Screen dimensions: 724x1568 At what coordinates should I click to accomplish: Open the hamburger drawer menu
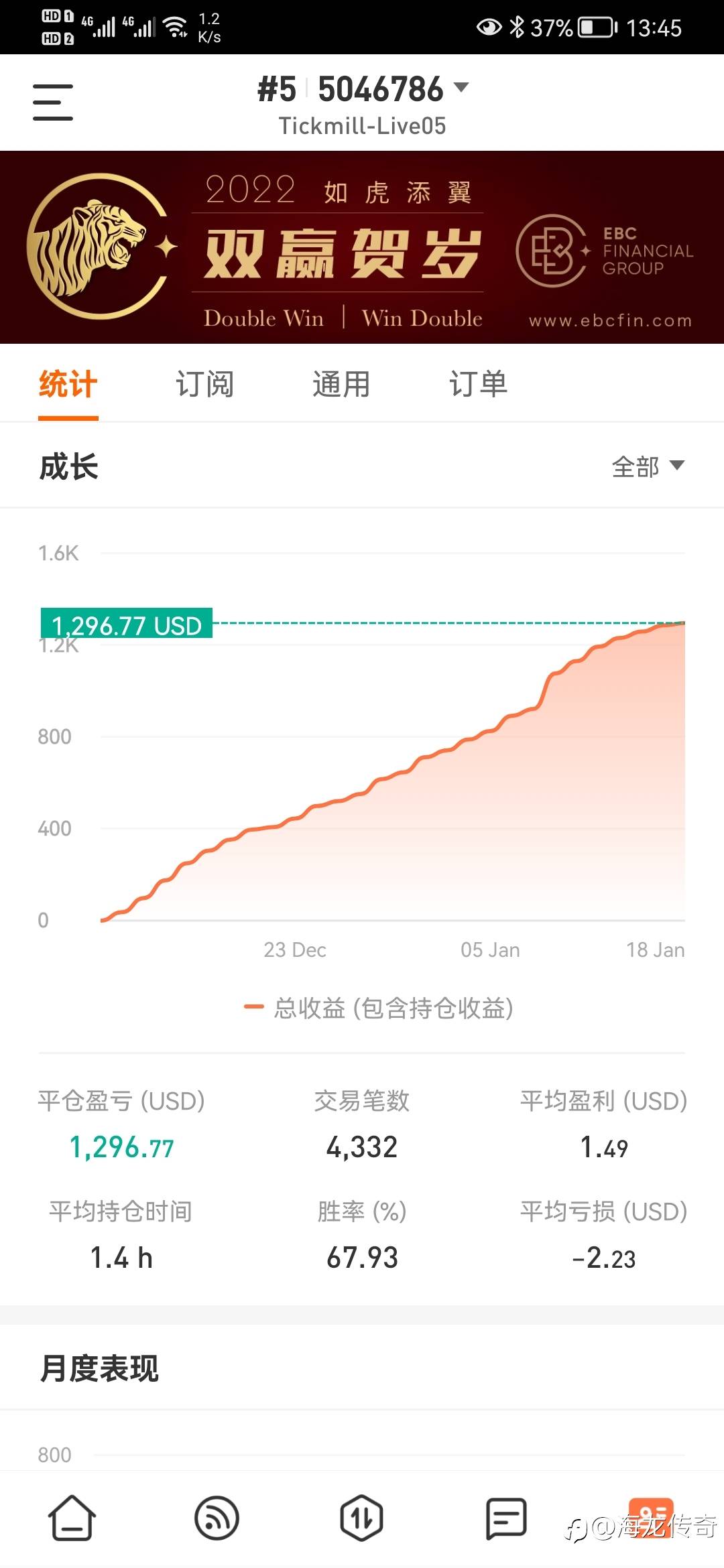pyautogui.click(x=53, y=103)
